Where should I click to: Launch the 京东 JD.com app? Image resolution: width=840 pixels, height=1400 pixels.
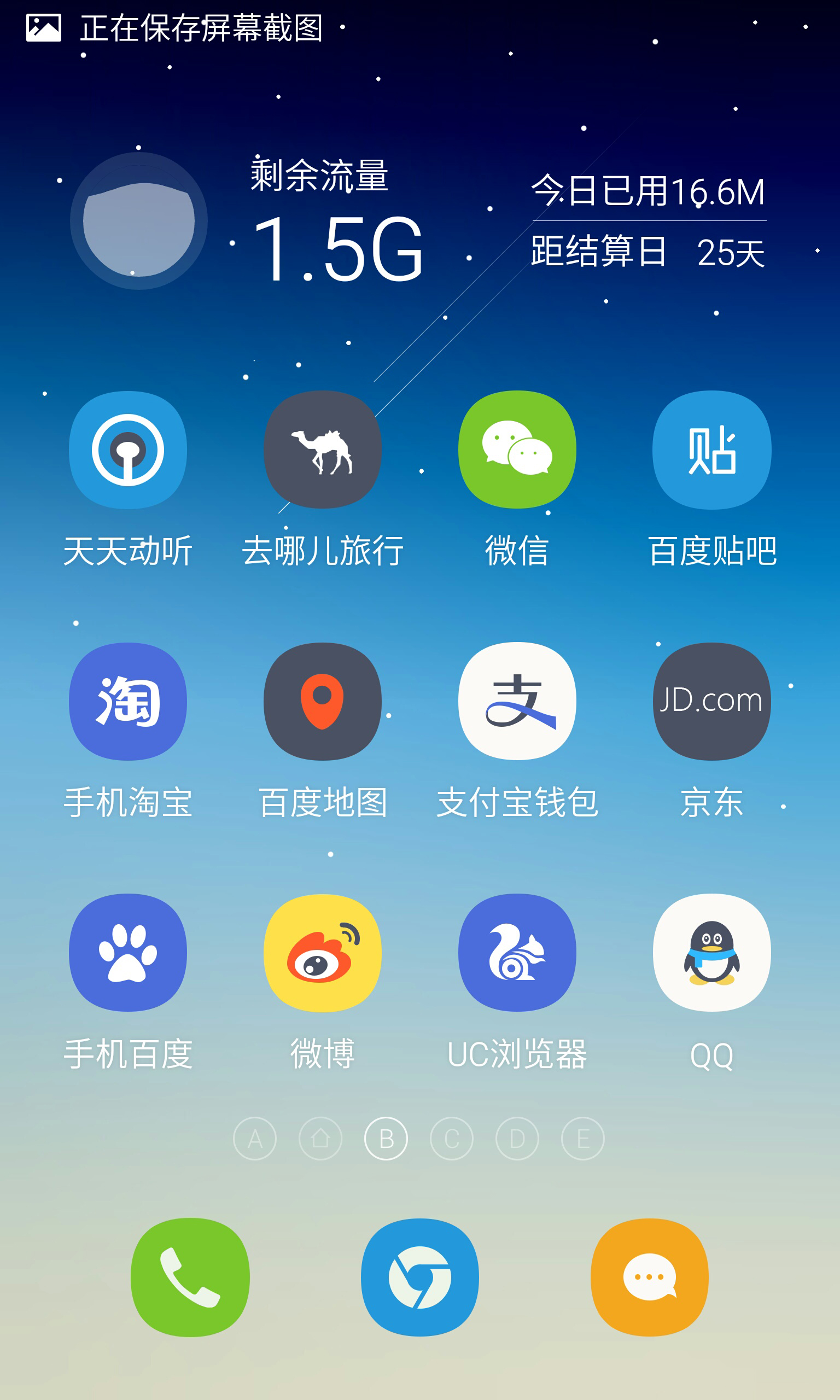click(711, 701)
